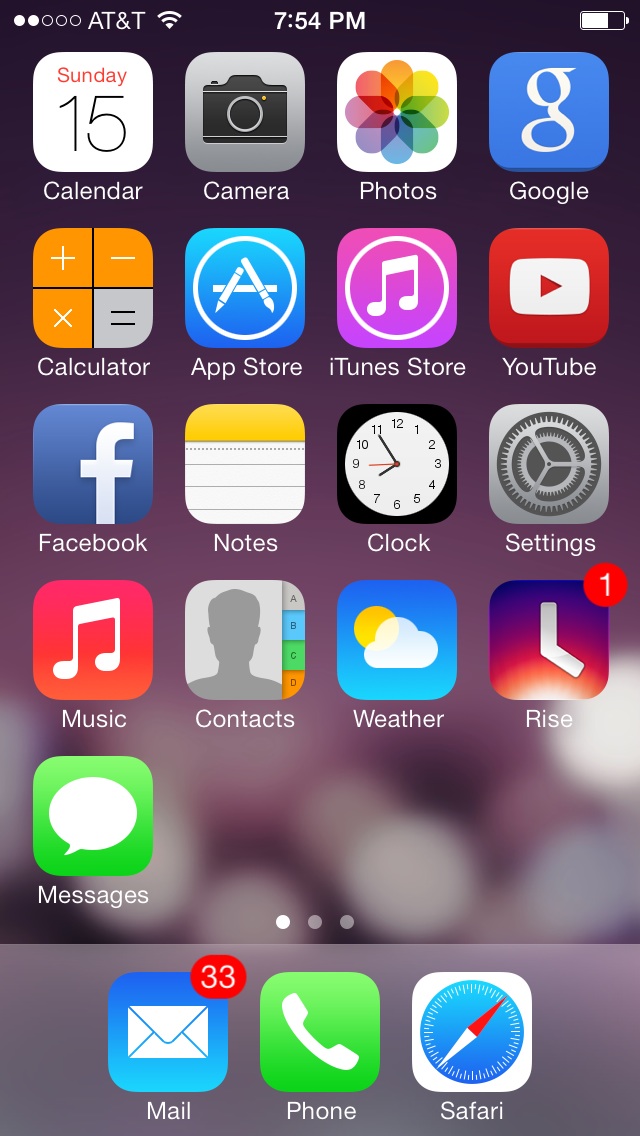The image size is (640, 1136).
Task: Open the Messages app
Action: coord(93,816)
